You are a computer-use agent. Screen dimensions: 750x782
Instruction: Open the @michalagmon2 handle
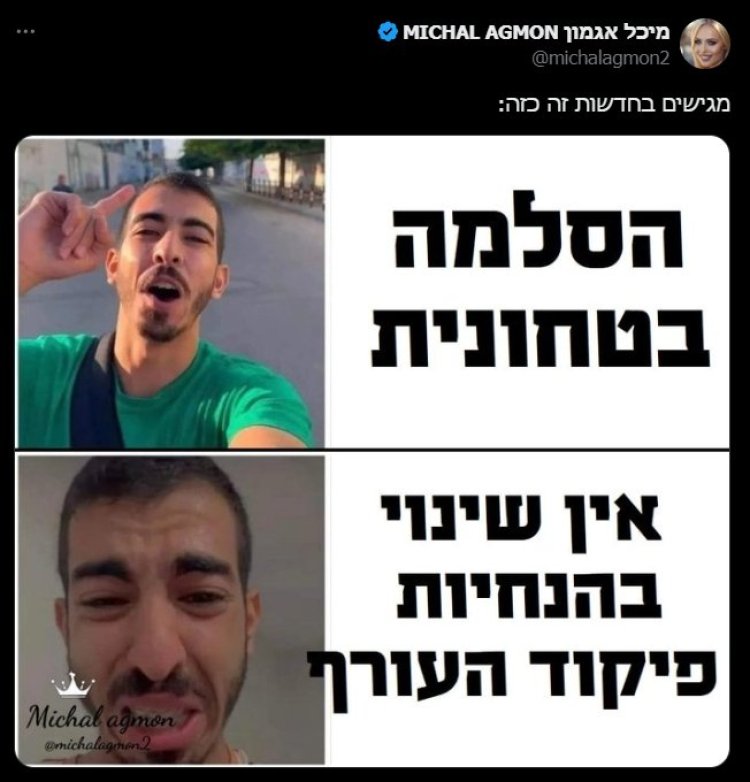pos(600,57)
